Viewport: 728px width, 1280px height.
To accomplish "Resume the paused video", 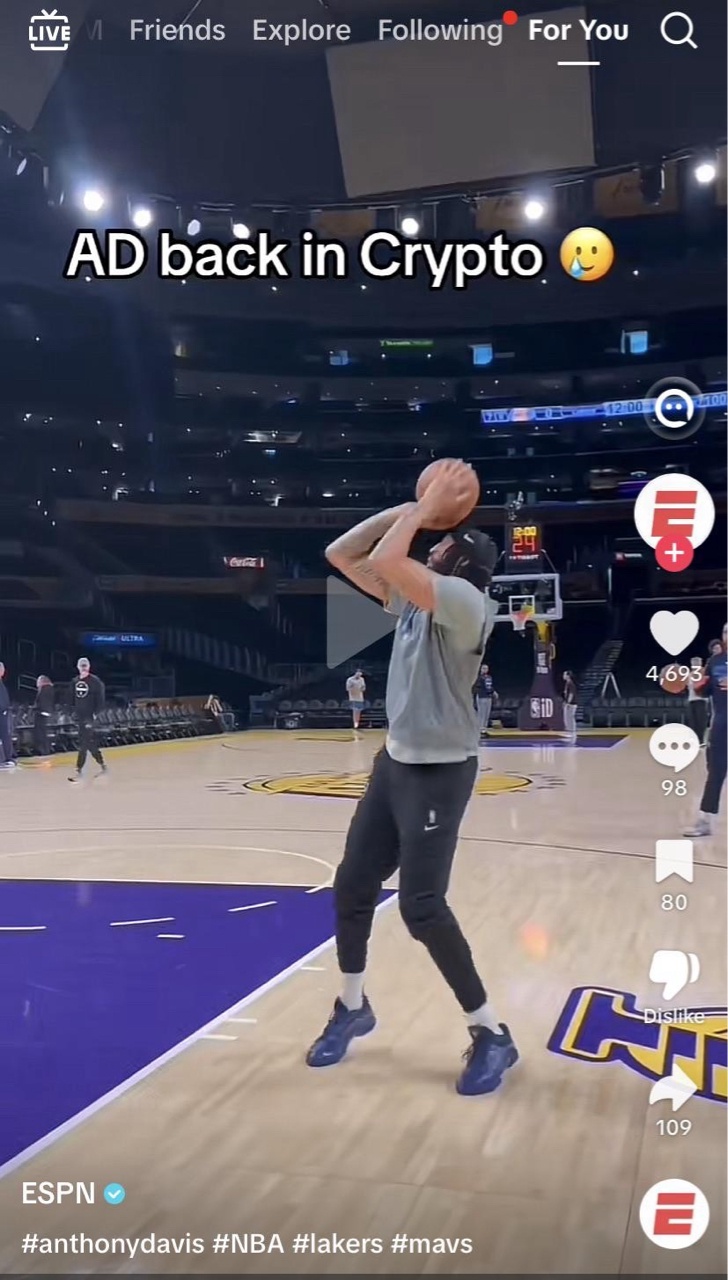I will [x=360, y=622].
